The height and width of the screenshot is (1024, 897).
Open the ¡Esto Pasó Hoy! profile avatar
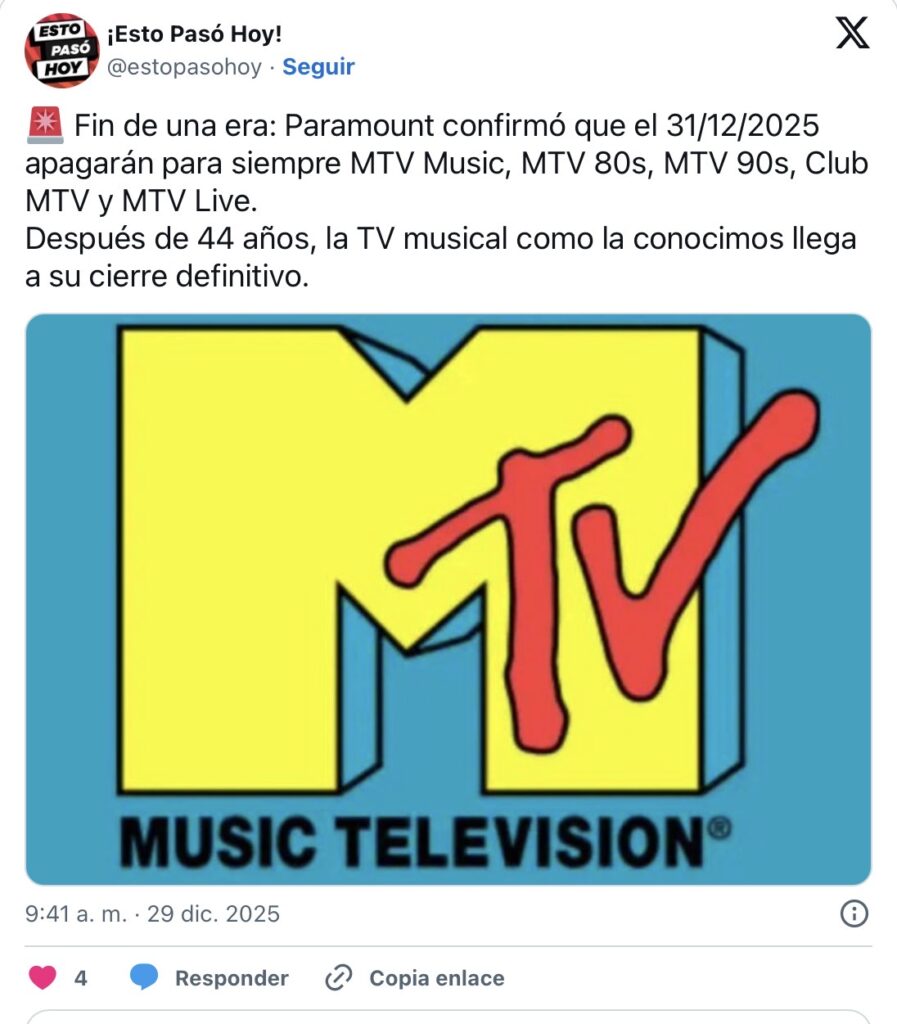click(62, 51)
